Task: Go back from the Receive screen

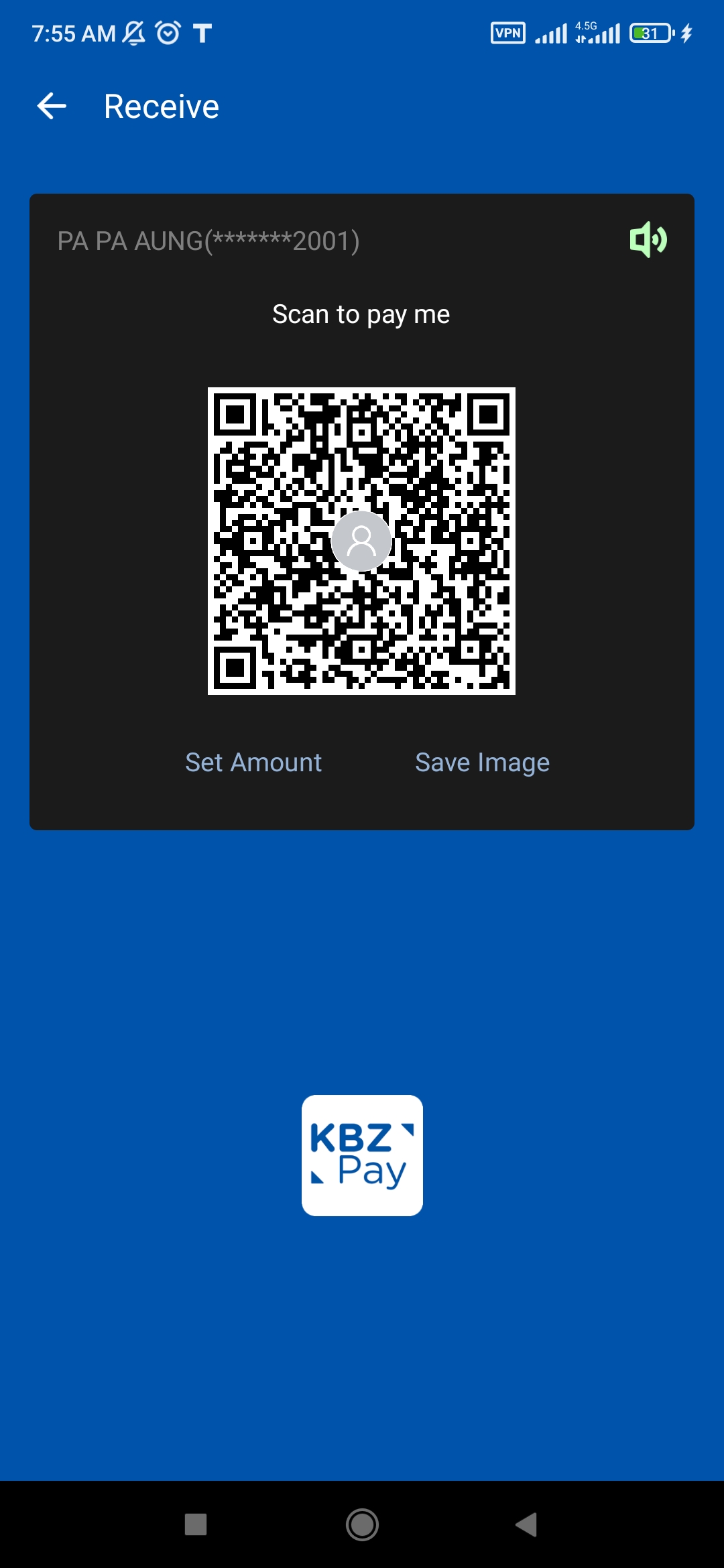Action: tap(52, 106)
